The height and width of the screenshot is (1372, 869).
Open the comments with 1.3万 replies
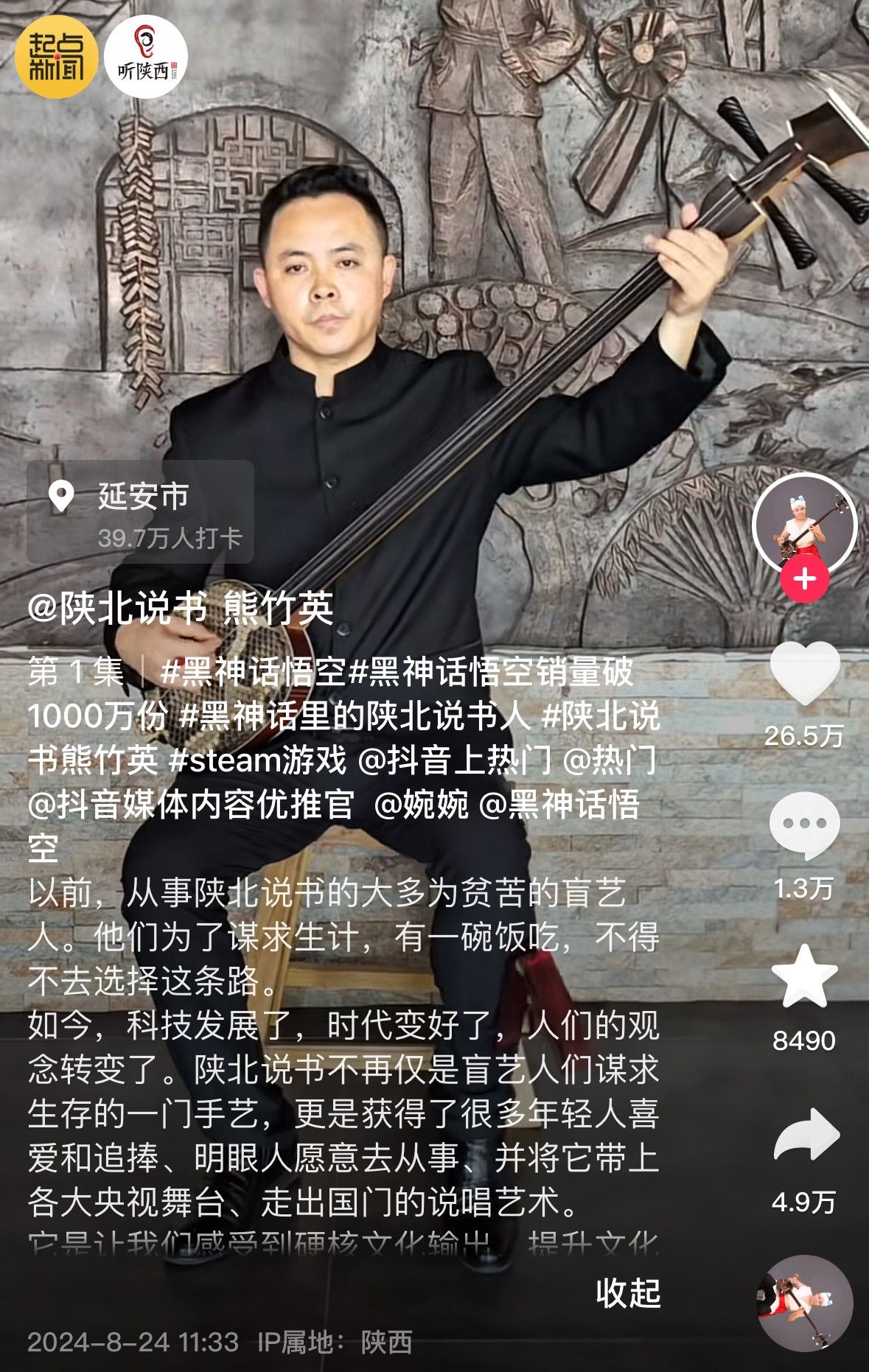(x=804, y=825)
